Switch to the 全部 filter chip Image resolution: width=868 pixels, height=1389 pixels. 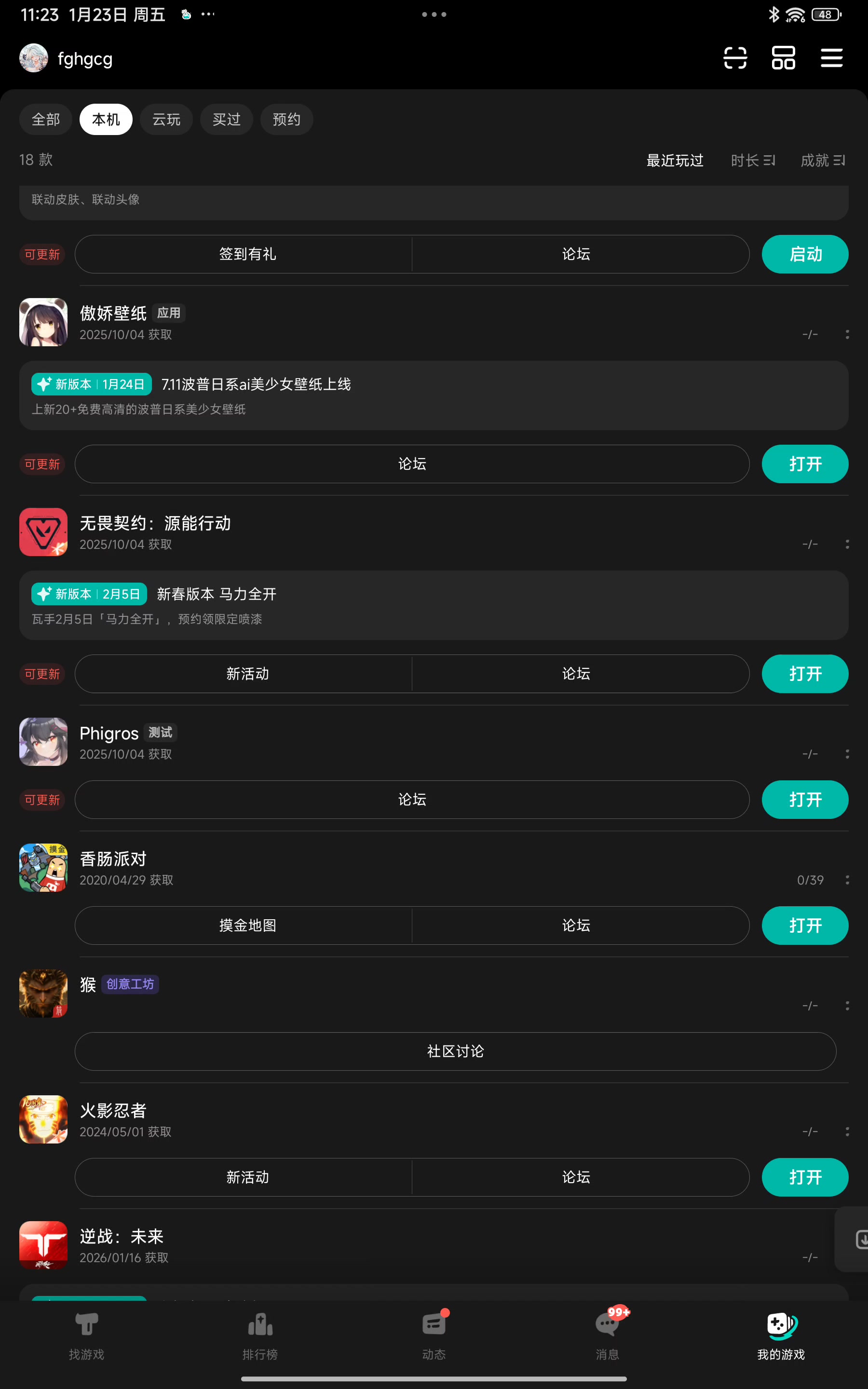pos(45,120)
